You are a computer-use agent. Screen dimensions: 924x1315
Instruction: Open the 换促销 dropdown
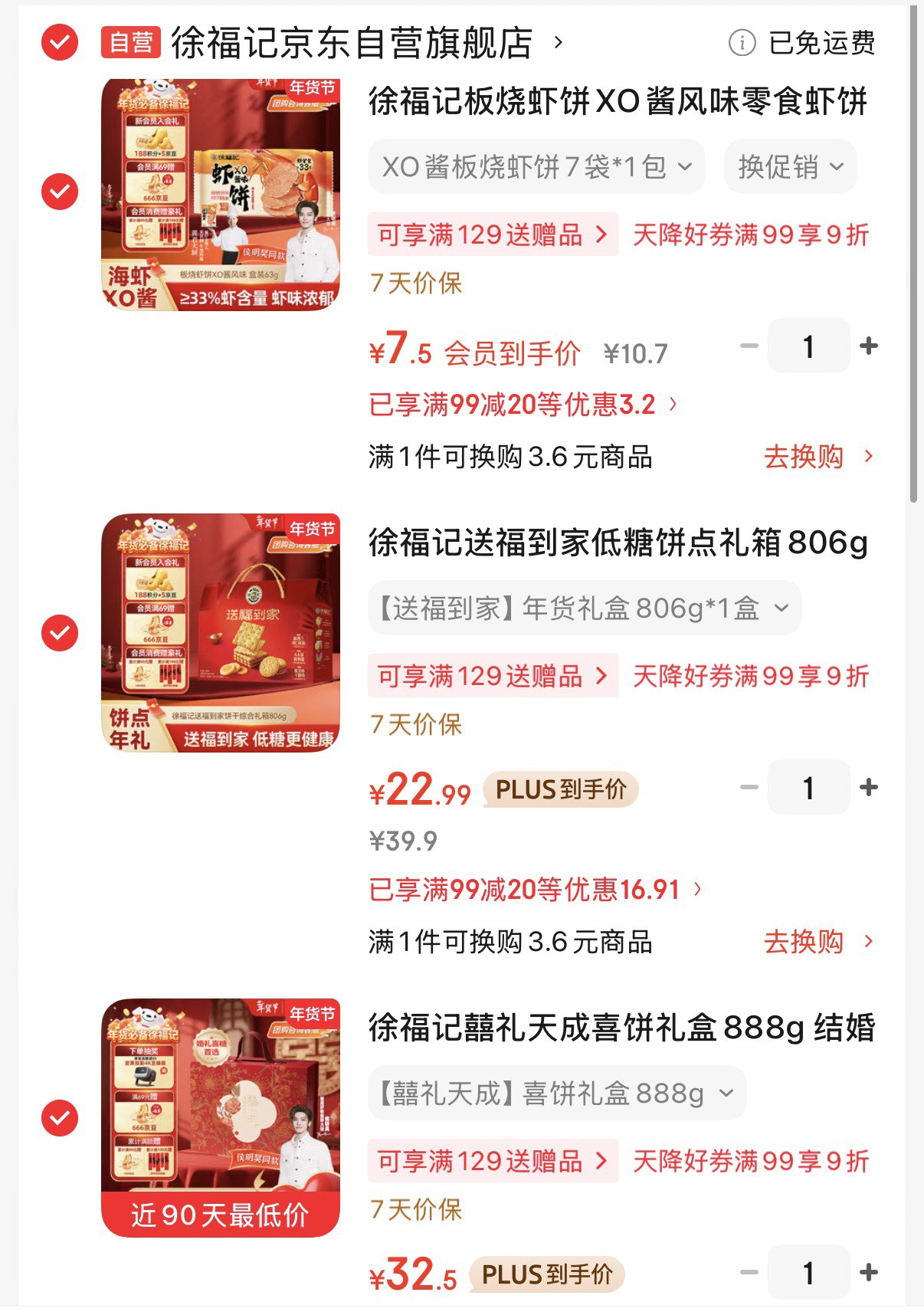pos(790,167)
